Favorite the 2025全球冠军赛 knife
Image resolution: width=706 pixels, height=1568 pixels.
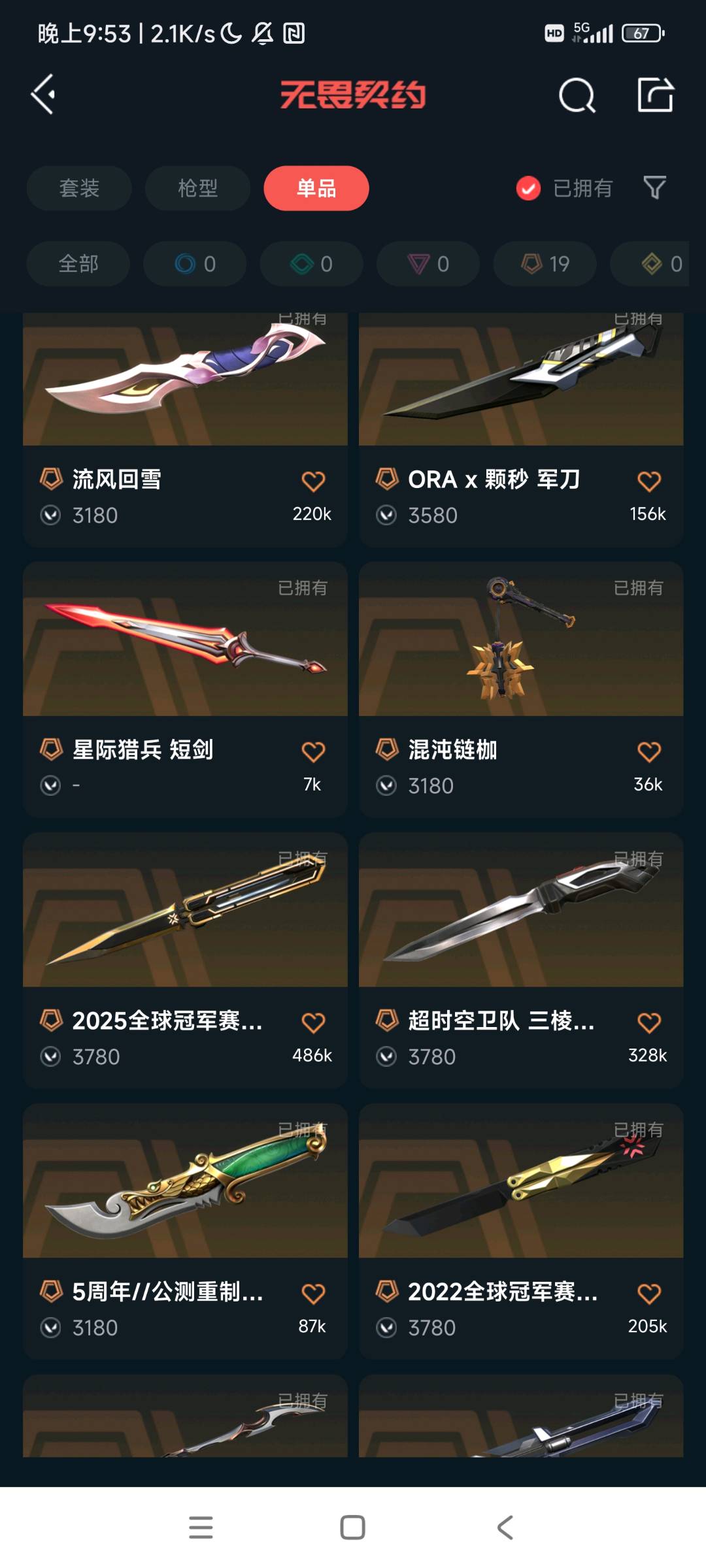tap(313, 1022)
